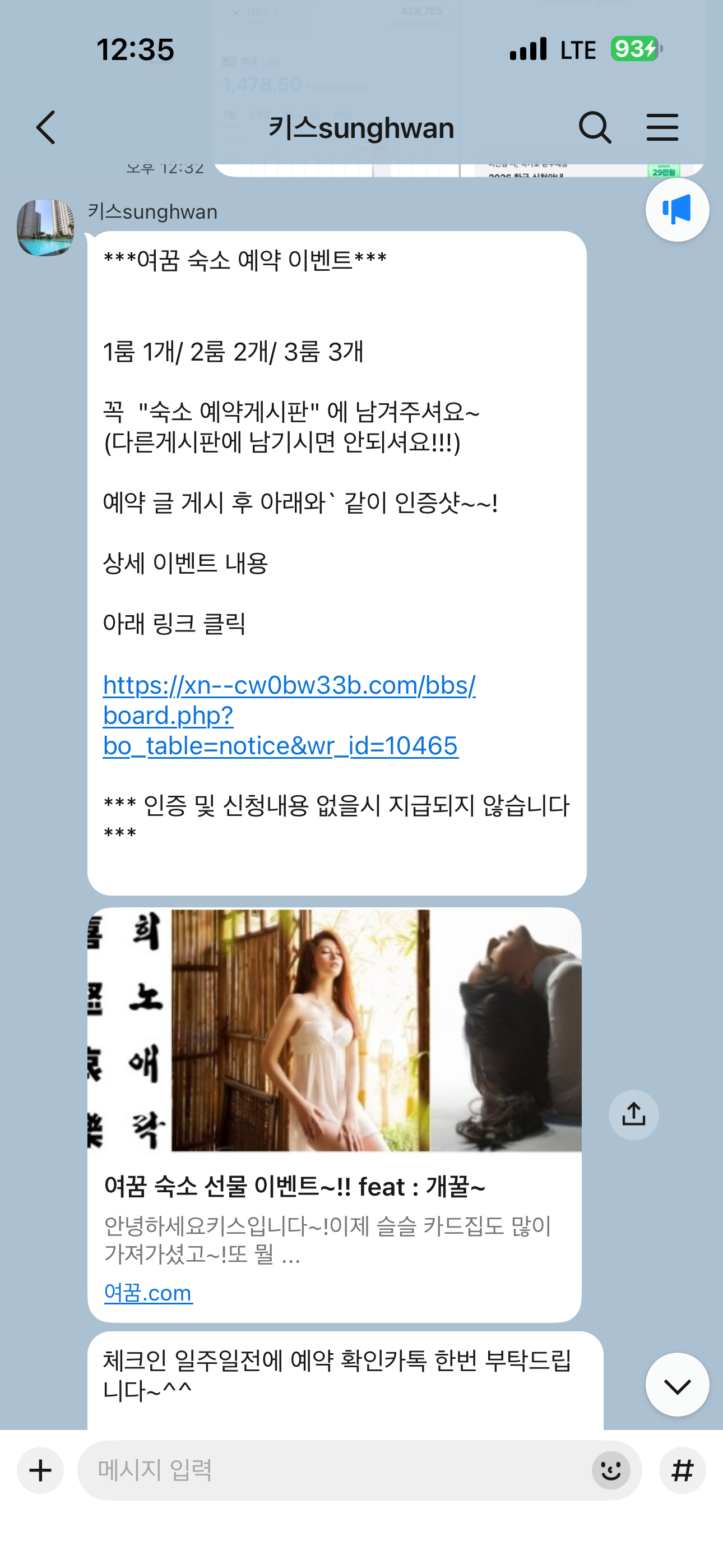Open the emoticon picker
Image resolution: width=723 pixels, height=1568 pixels.
click(610, 1470)
